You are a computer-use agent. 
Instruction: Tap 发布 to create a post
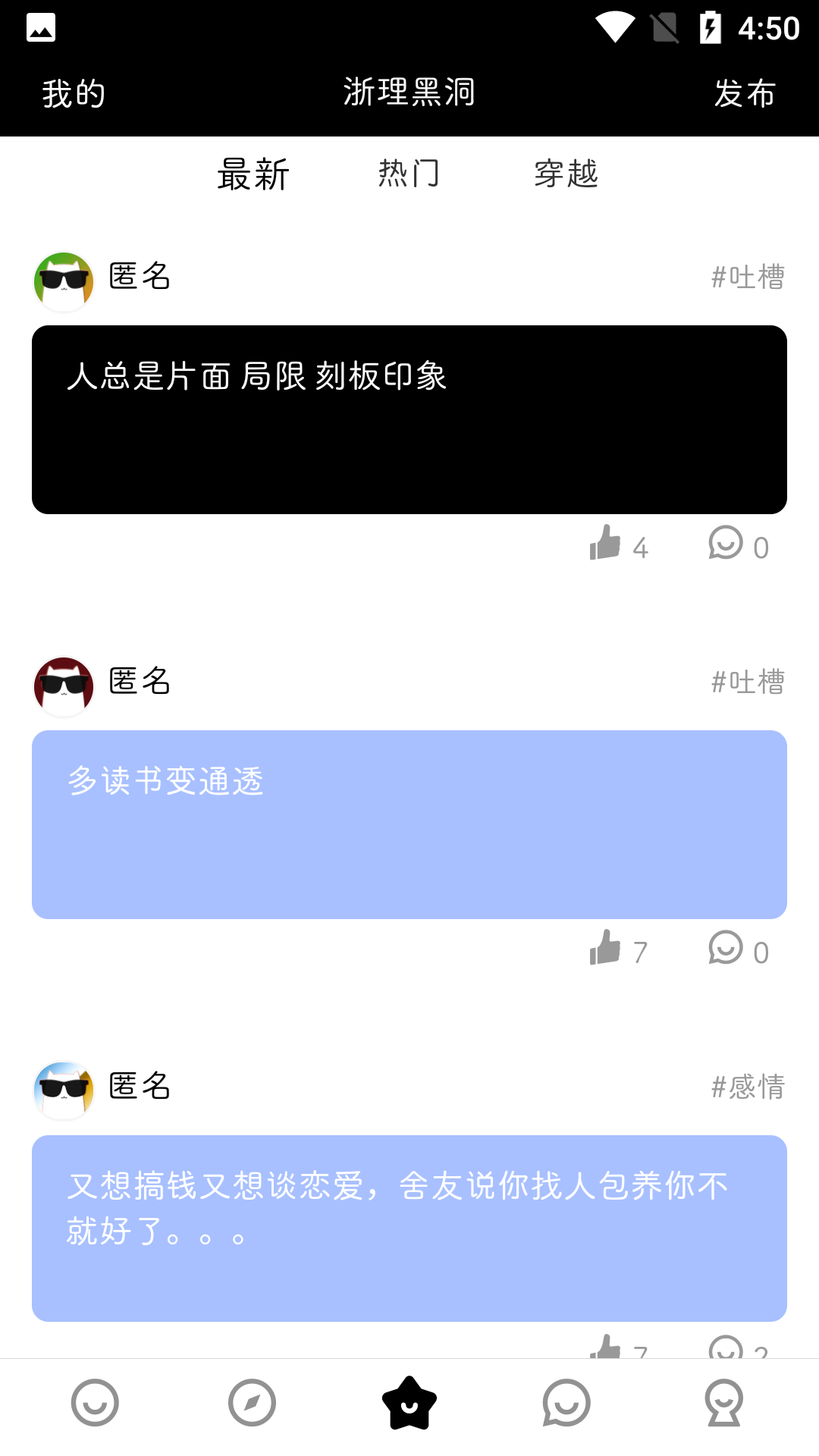pos(745,93)
